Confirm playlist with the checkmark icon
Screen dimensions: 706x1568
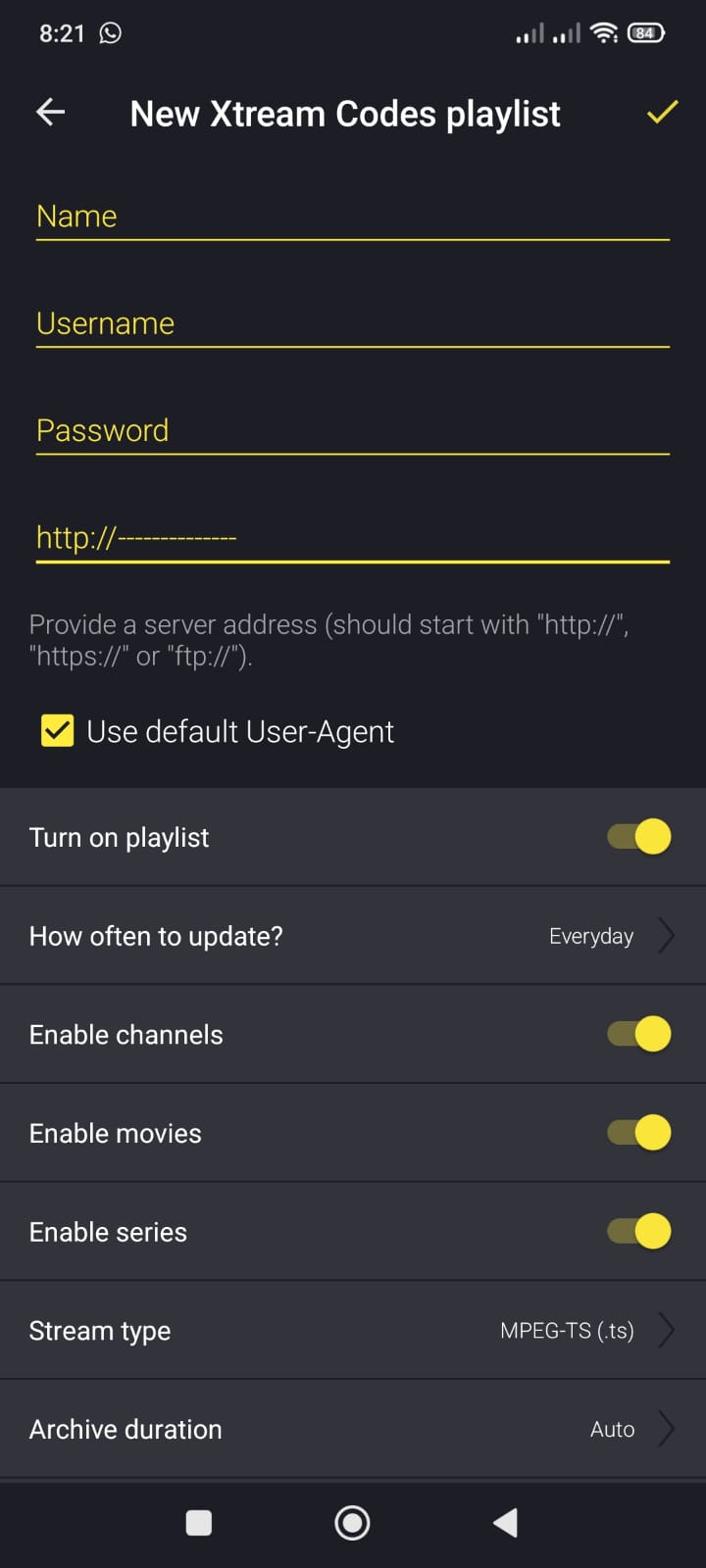click(662, 113)
